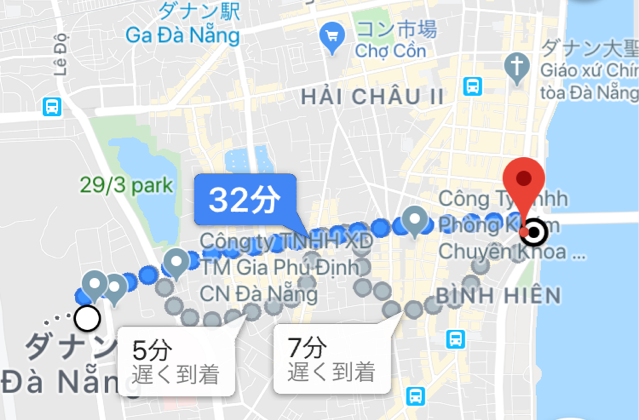This screenshot has width=639, height=420.
Task: Select the alternate route arriving 7分 later
Action: (x=331, y=361)
